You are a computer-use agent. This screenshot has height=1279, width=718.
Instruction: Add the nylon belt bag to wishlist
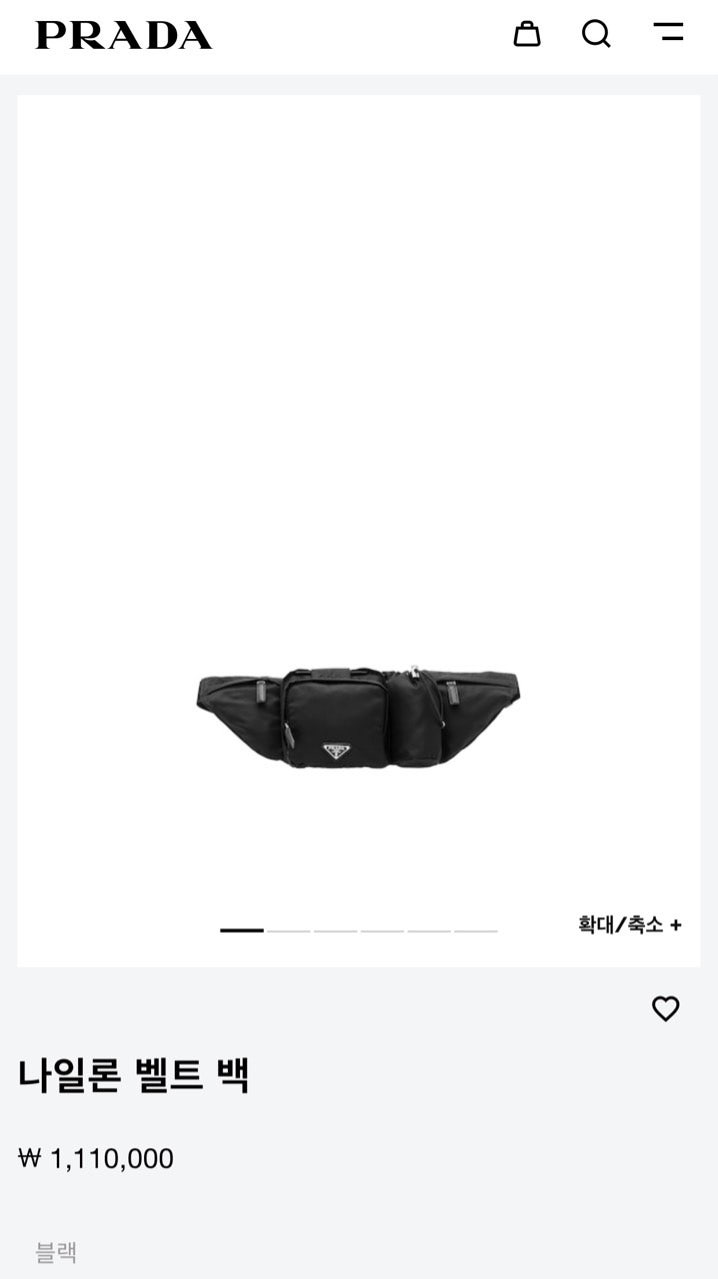click(665, 1008)
